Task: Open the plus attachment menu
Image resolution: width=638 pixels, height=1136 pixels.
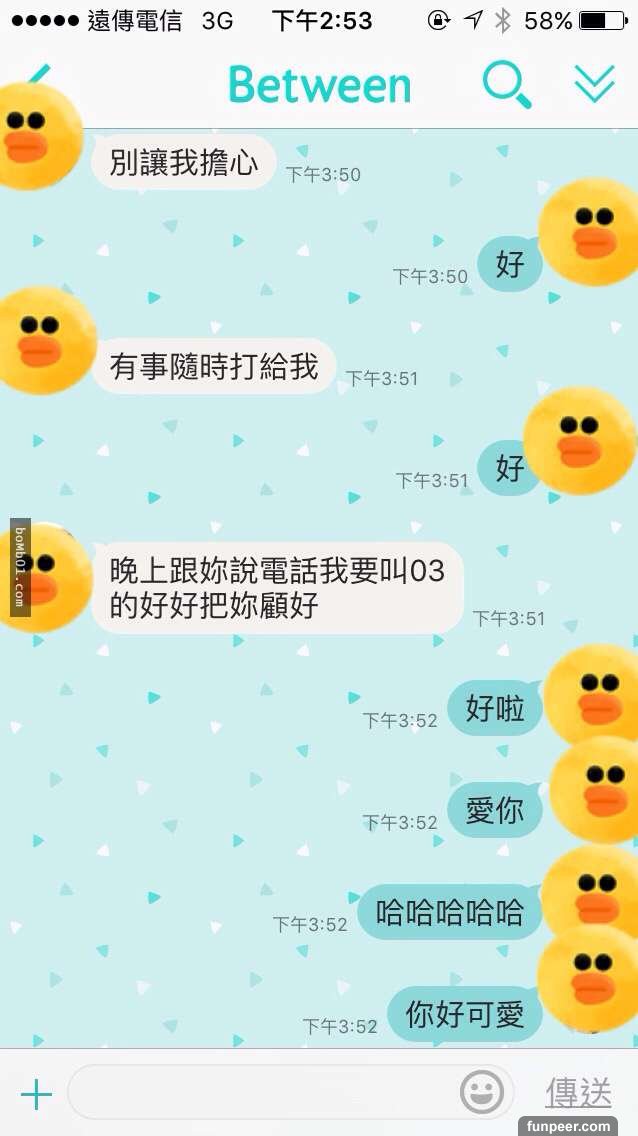Action: [x=36, y=1094]
